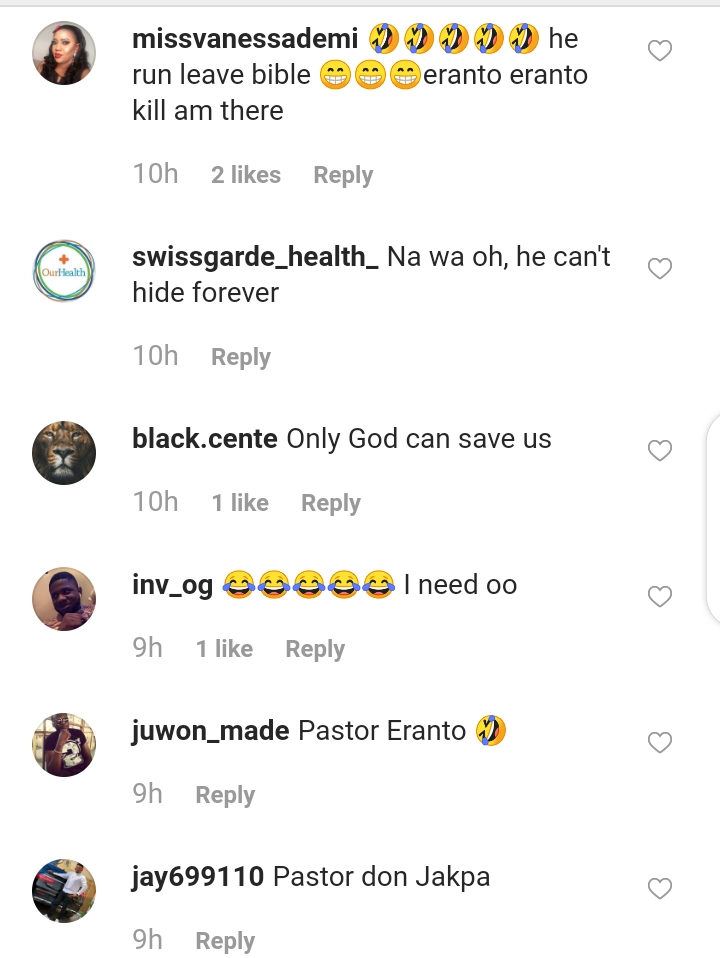Reply to black.cente's comment
This screenshot has height=958, width=720.
(330, 503)
